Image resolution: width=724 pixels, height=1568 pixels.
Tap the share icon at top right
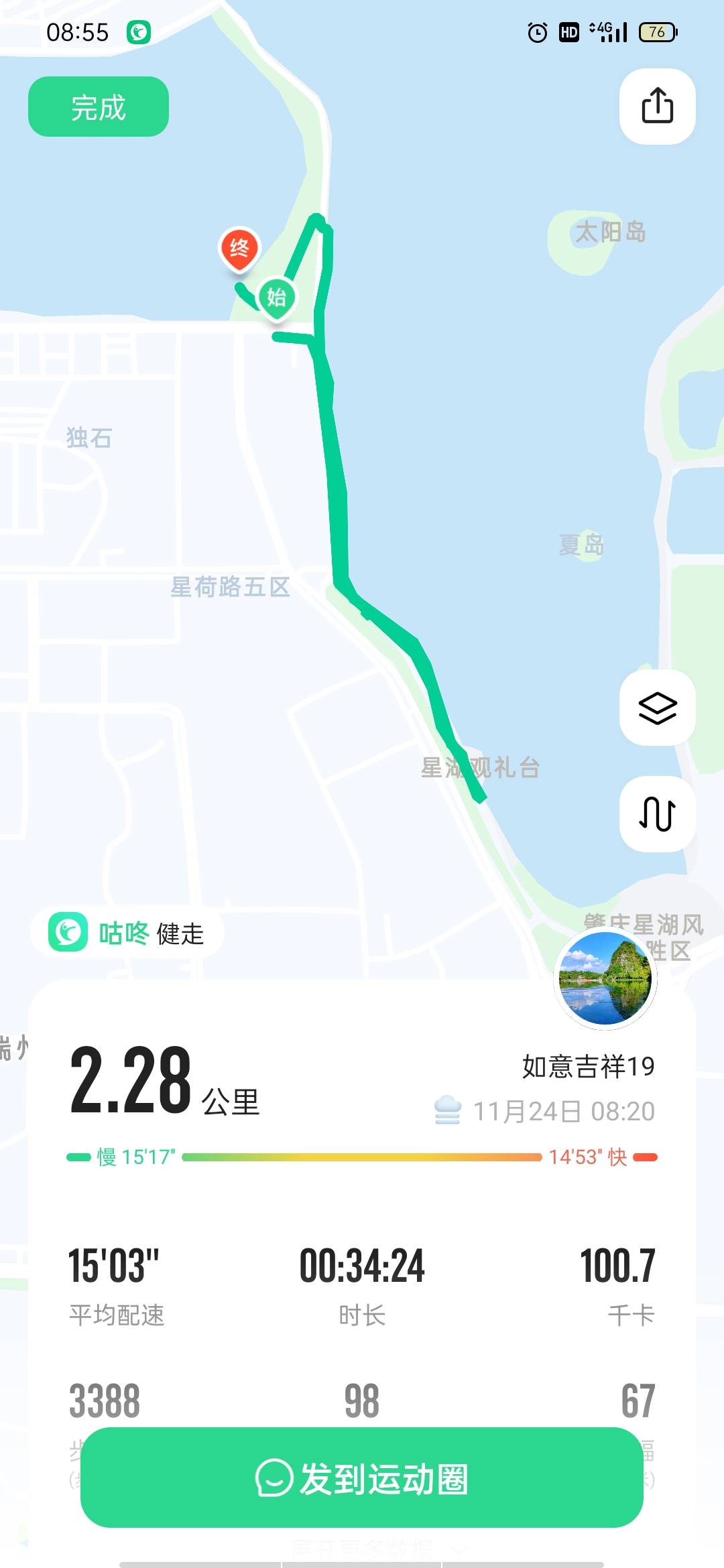pyautogui.click(x=656, y=107)
